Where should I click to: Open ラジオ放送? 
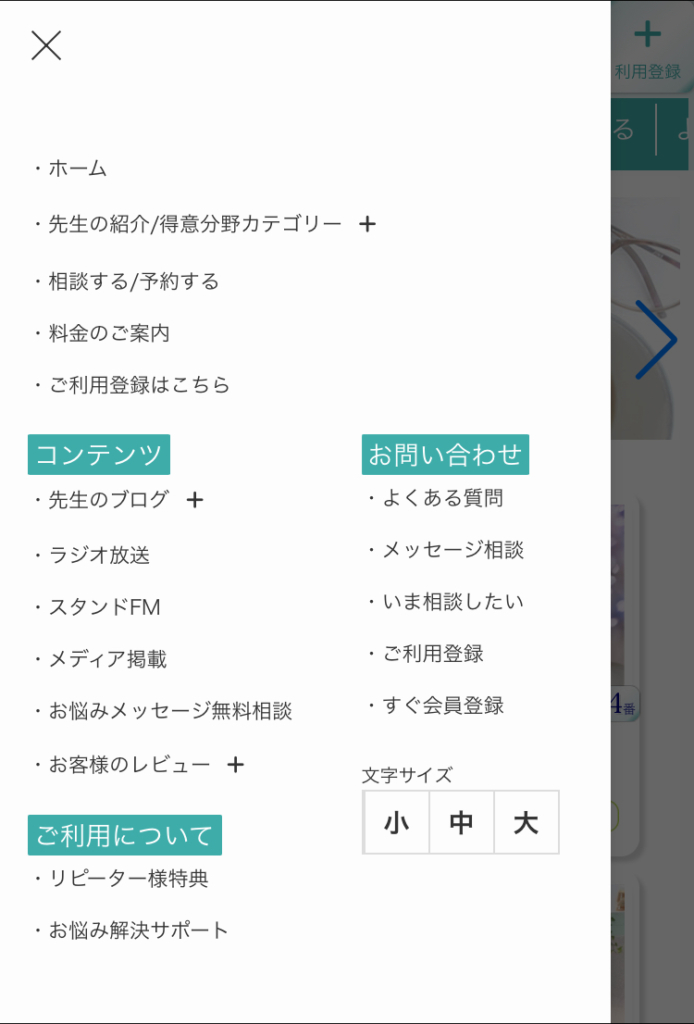coord(99,556)
